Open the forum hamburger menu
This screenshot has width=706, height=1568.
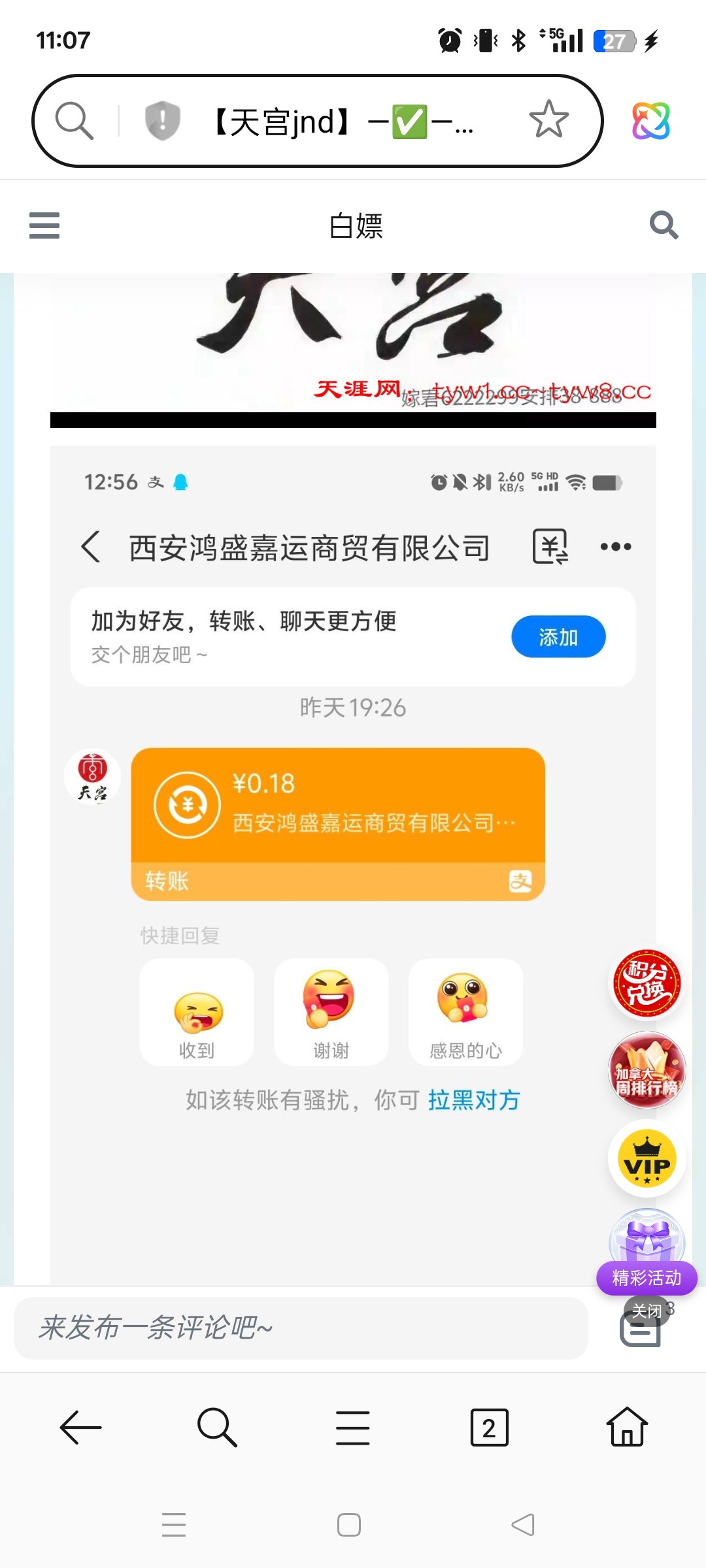[x=44, y=225]
